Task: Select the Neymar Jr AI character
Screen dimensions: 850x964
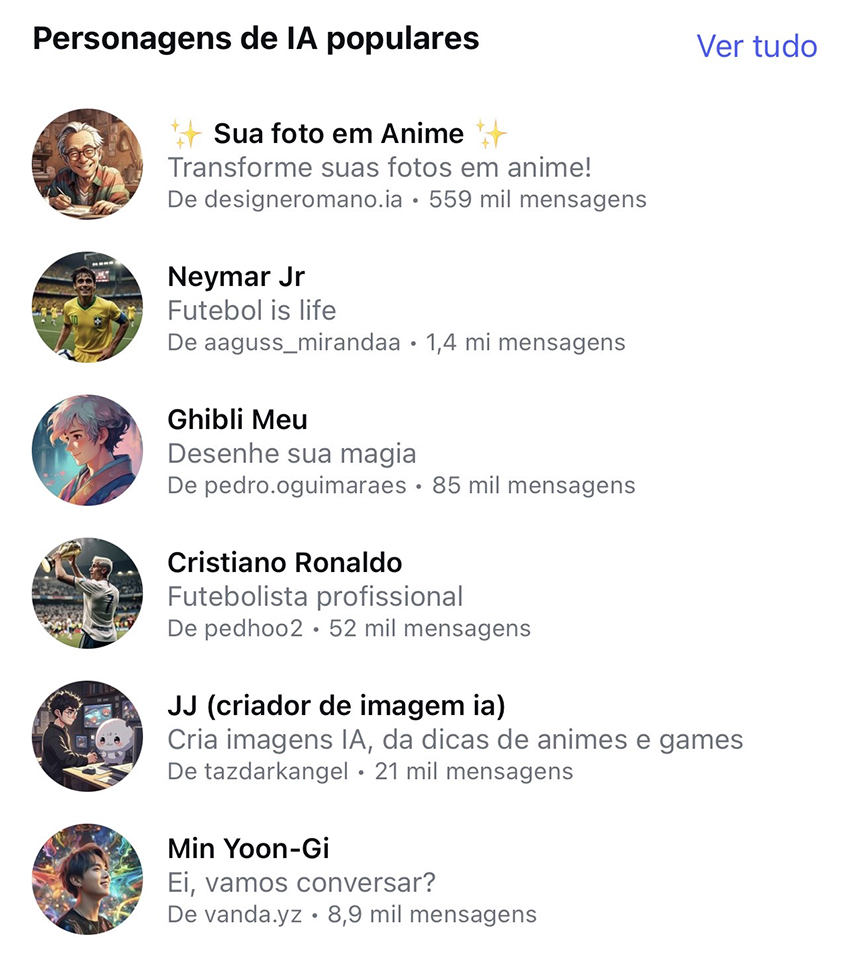Action: point(236,277)
